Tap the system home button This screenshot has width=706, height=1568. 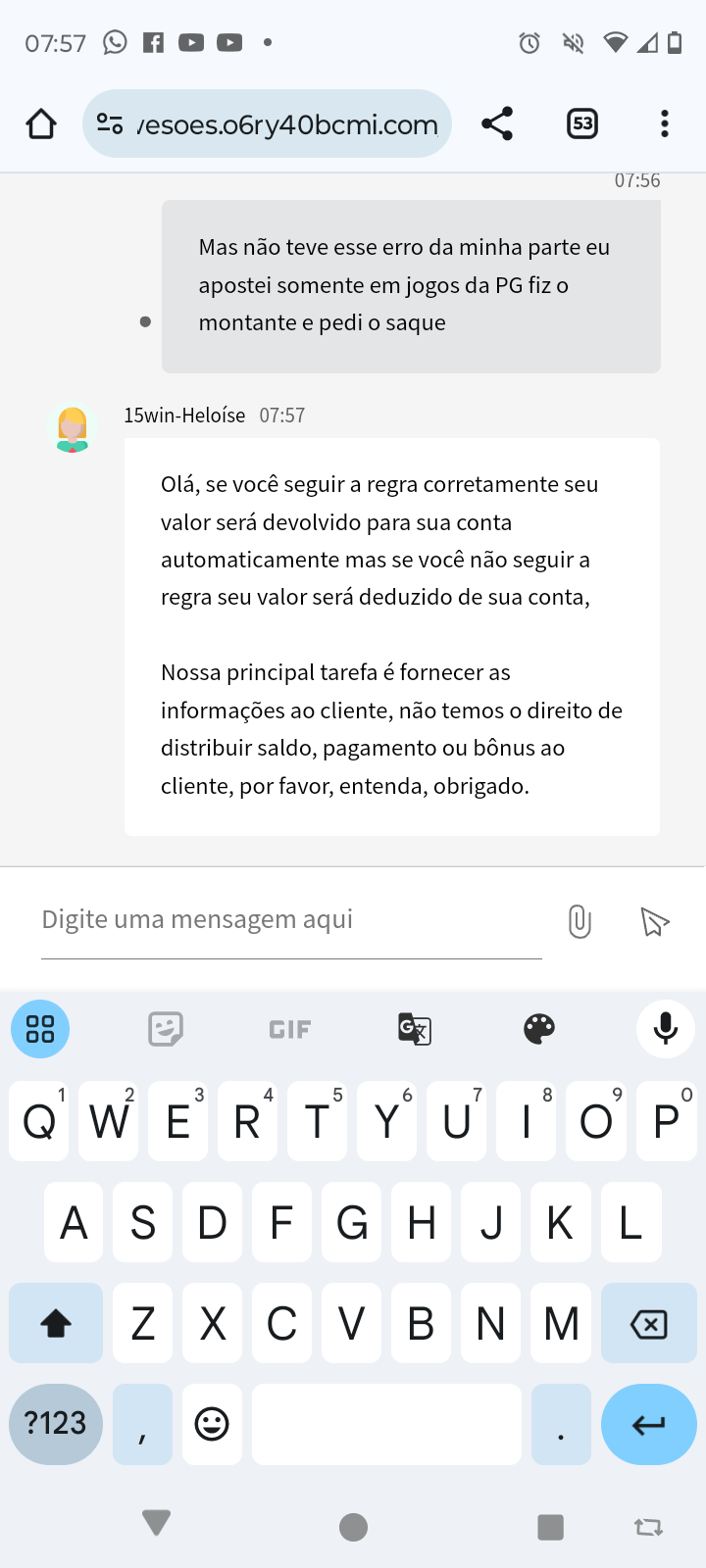point(353,1526)
